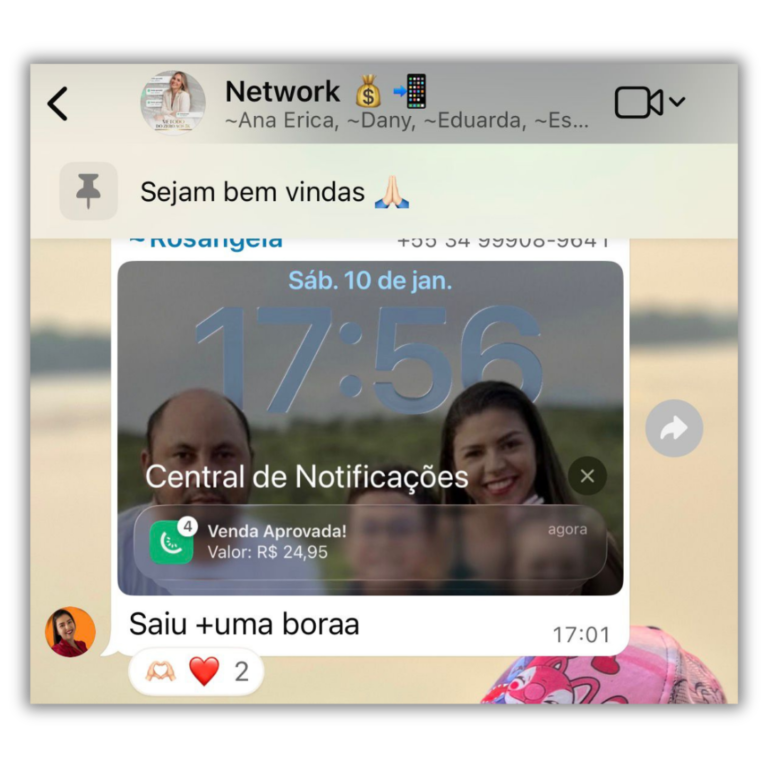The height and width of the screenshot is (768, 768).
Task: Go back to the chat list
Action: [x=58, y=103]
